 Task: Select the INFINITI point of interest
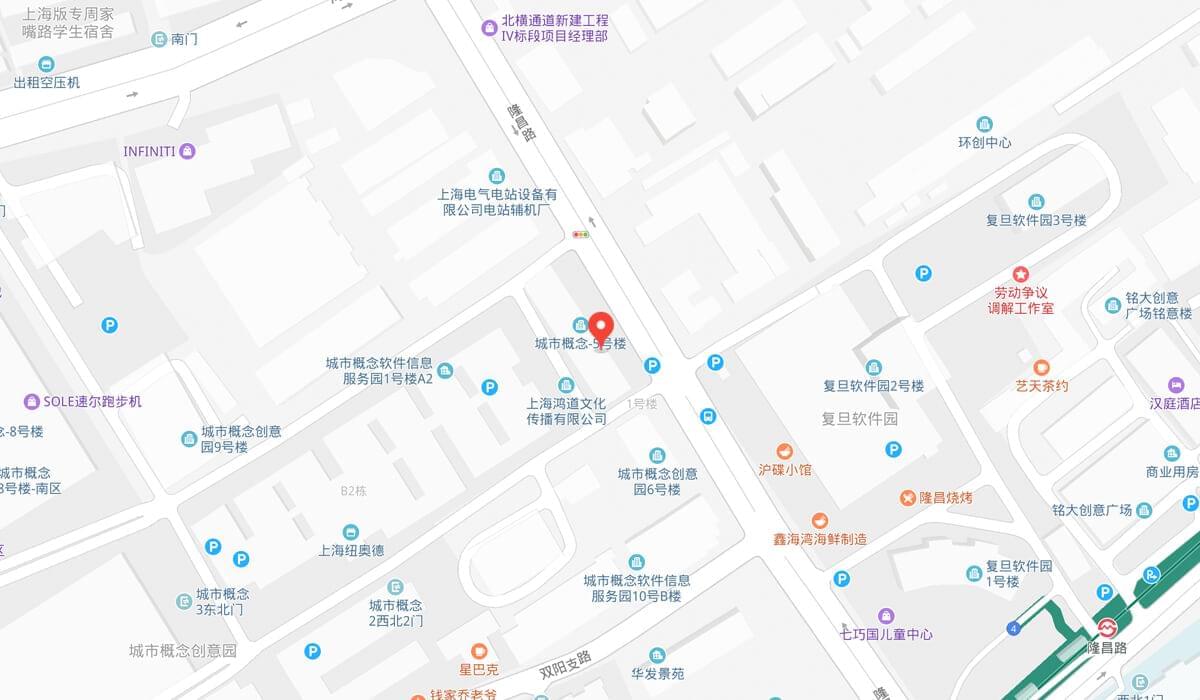[x=187, y=151]
